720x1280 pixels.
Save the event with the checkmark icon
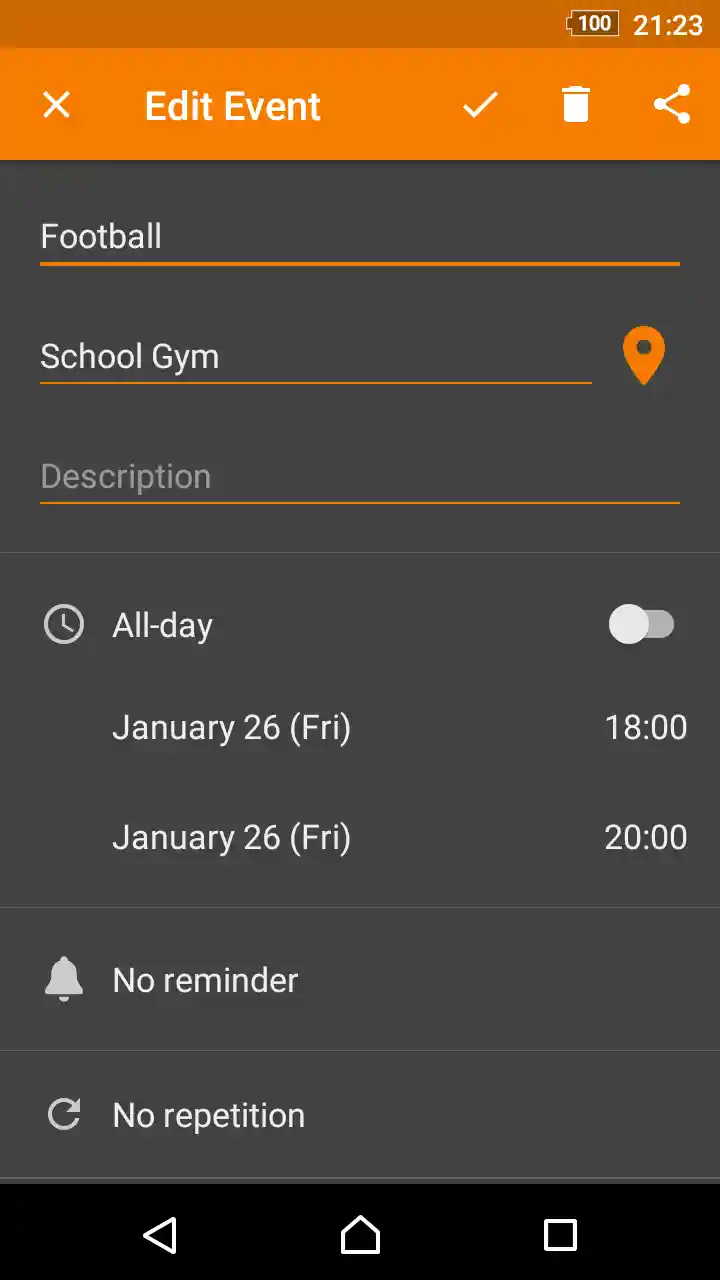480,104
